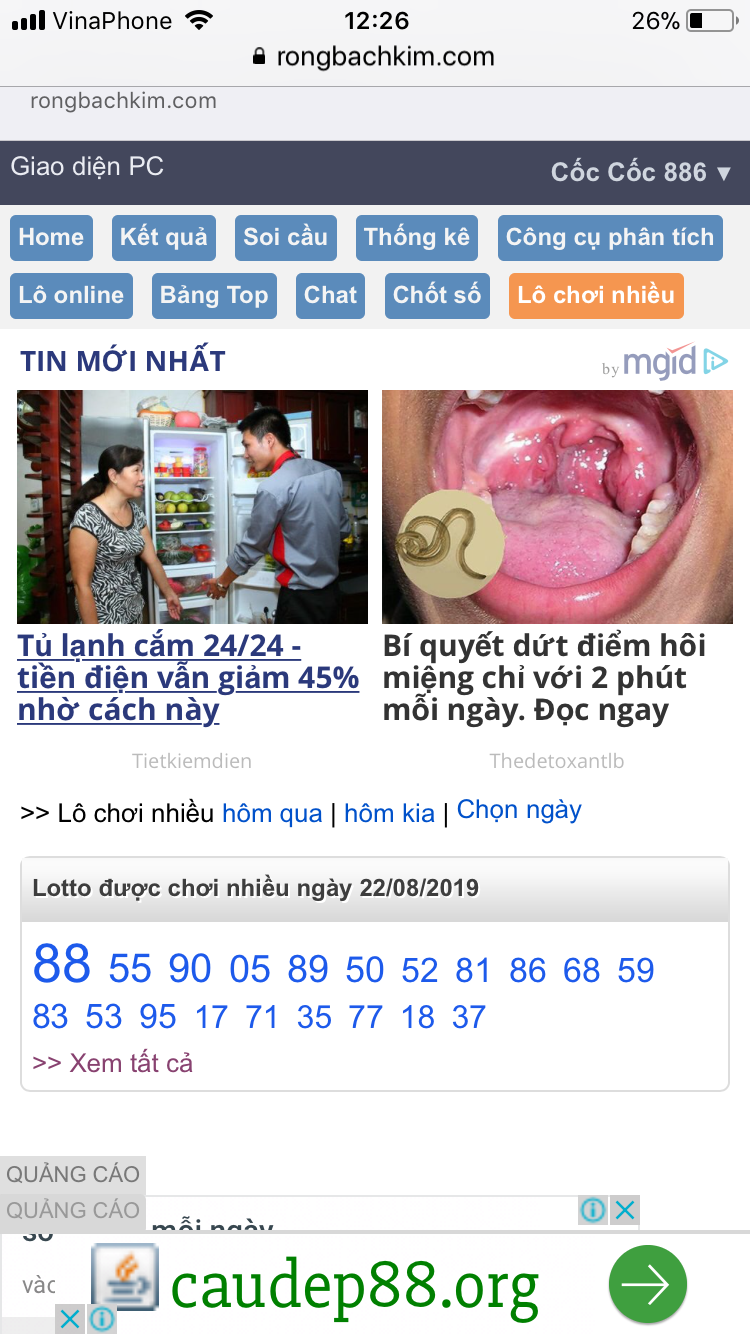This screenshot has height=1334, width=750.
Task: Tap Chọn ngày to pick date
Action: pos(519,810)
